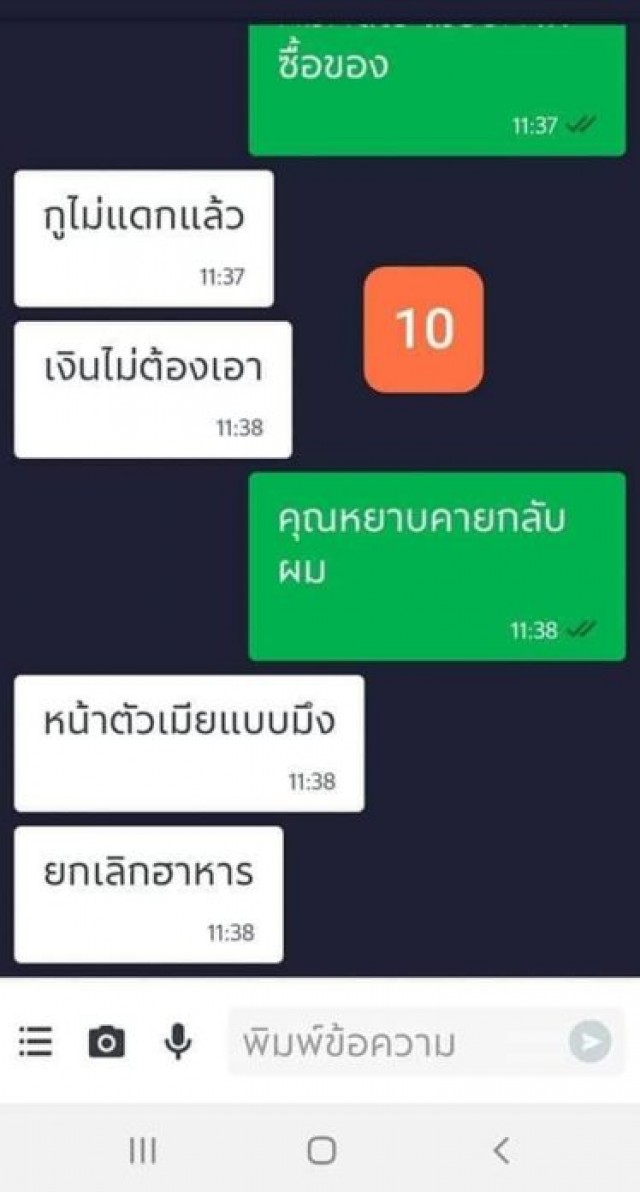
Task: Send the typed message
Action: pyautogui.click(x=590, y=1042)
